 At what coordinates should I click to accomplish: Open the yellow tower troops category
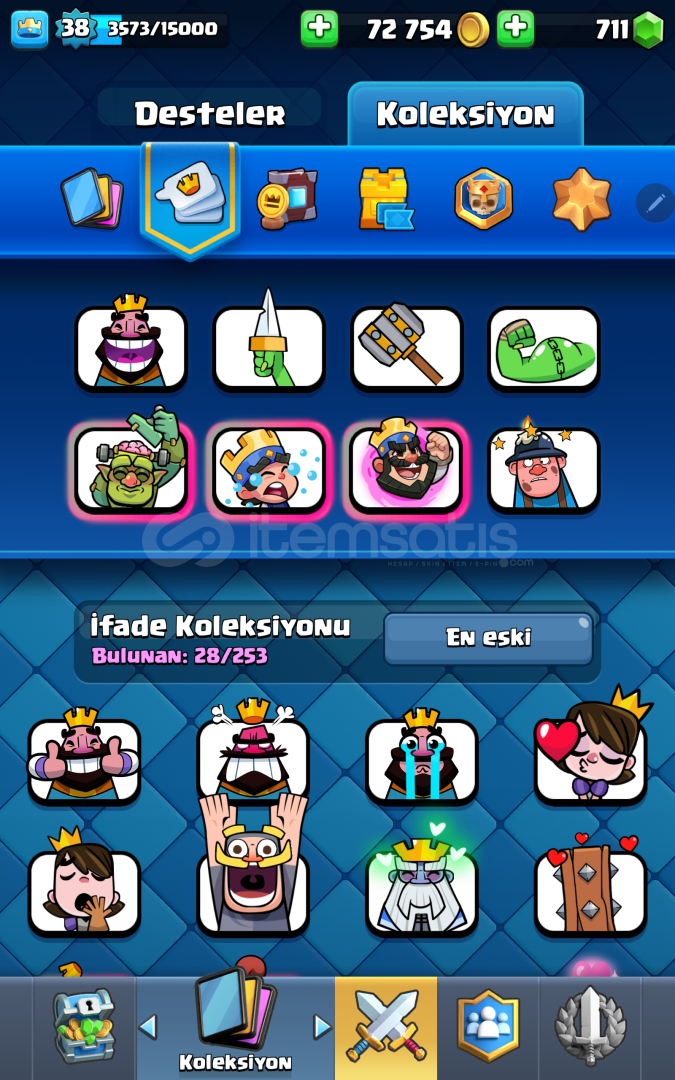point(385,198)
